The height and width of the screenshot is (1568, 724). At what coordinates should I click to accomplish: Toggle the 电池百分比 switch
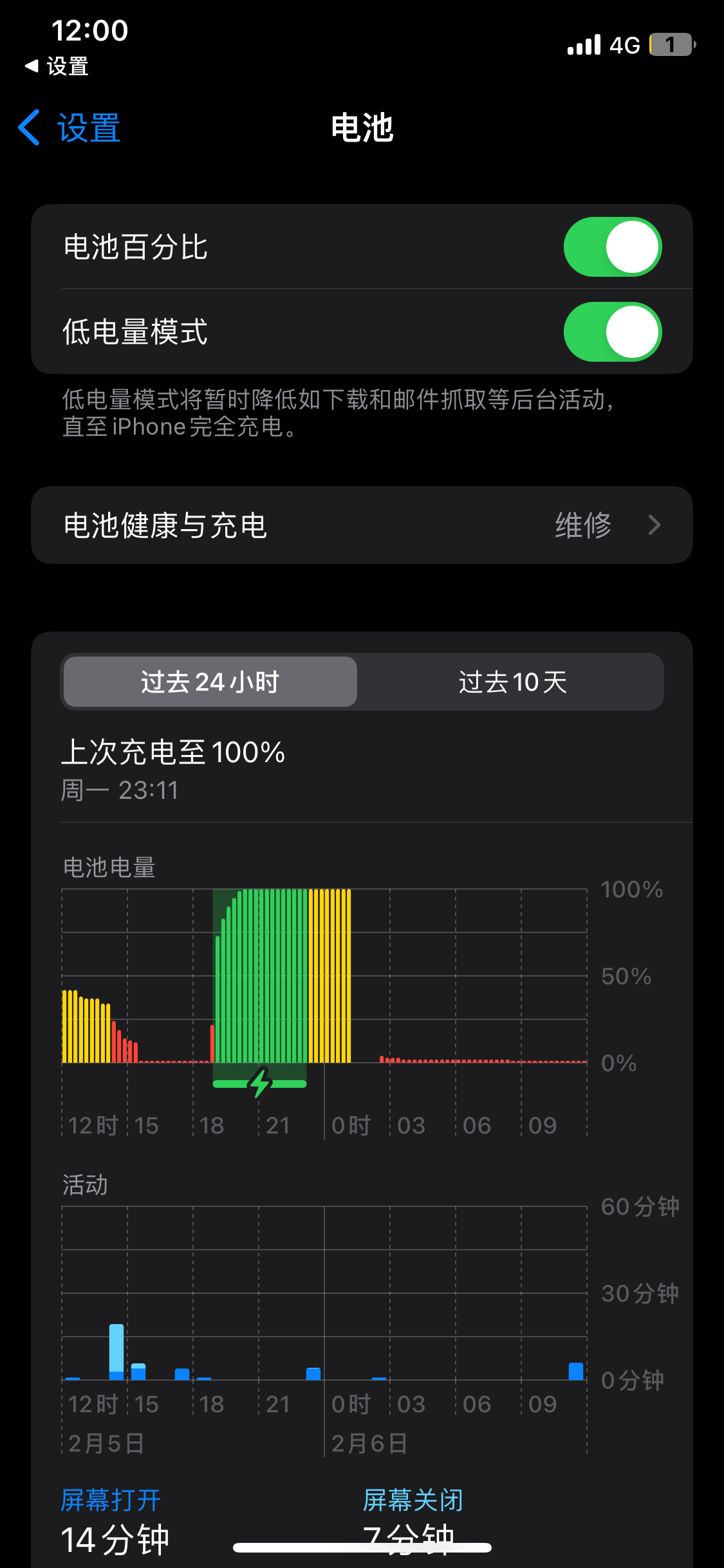pyautogui.click(x=612, y=247)
